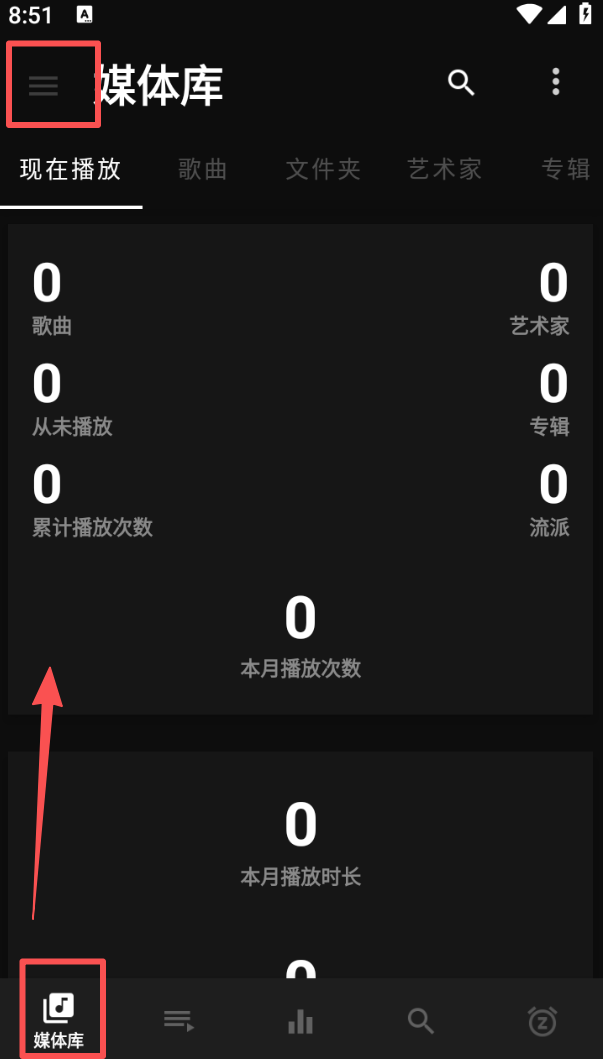The height and width of the screenshot is (1059, 603).
Task: Open search from the top bar
Action: click(x=461, y=83)
